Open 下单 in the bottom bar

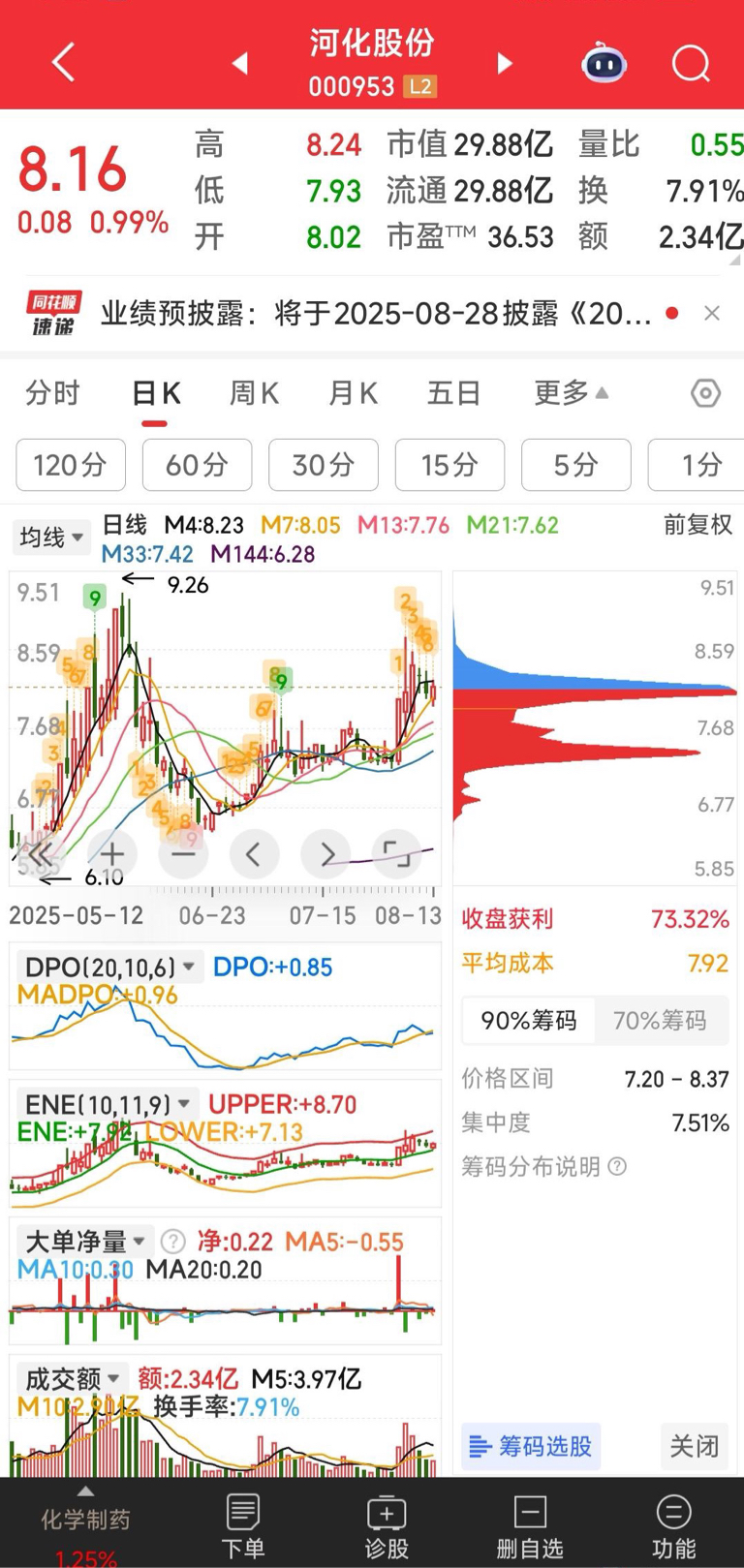click(x=242, y=1524)
